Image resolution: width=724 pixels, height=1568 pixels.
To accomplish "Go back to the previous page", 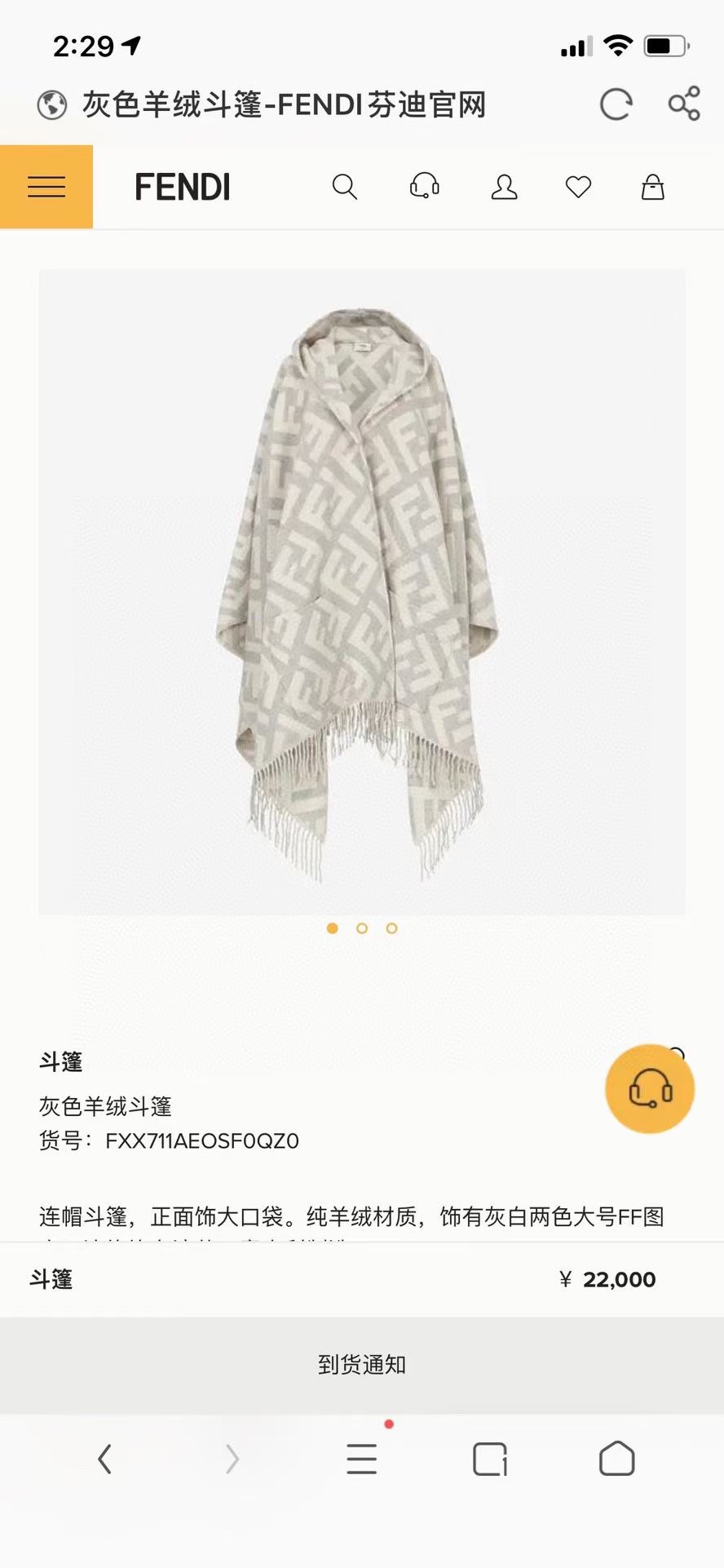I will 104,1459.
